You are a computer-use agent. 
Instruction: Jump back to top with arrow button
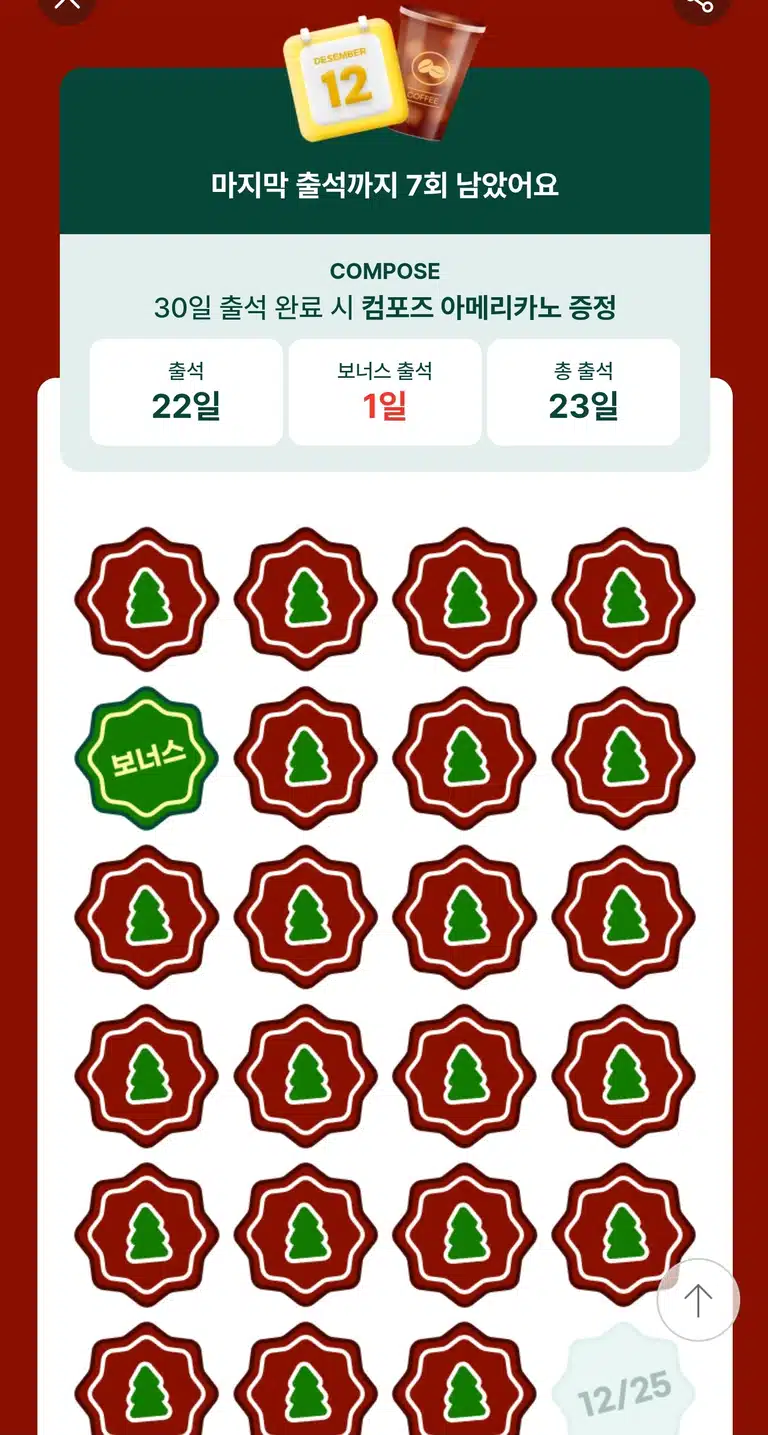[698, 1300]
